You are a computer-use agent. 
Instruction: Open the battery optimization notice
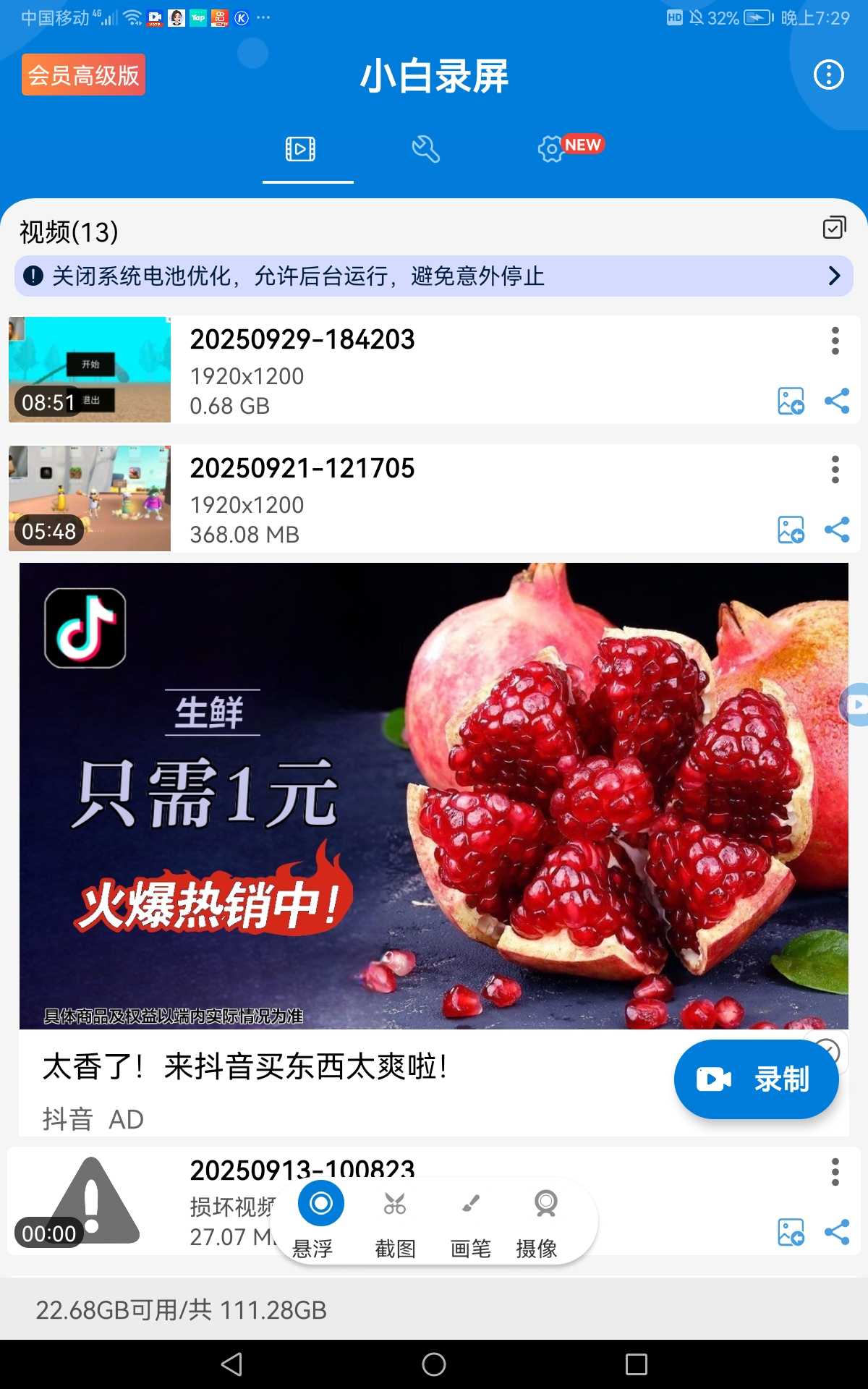(x=434, y=276)
